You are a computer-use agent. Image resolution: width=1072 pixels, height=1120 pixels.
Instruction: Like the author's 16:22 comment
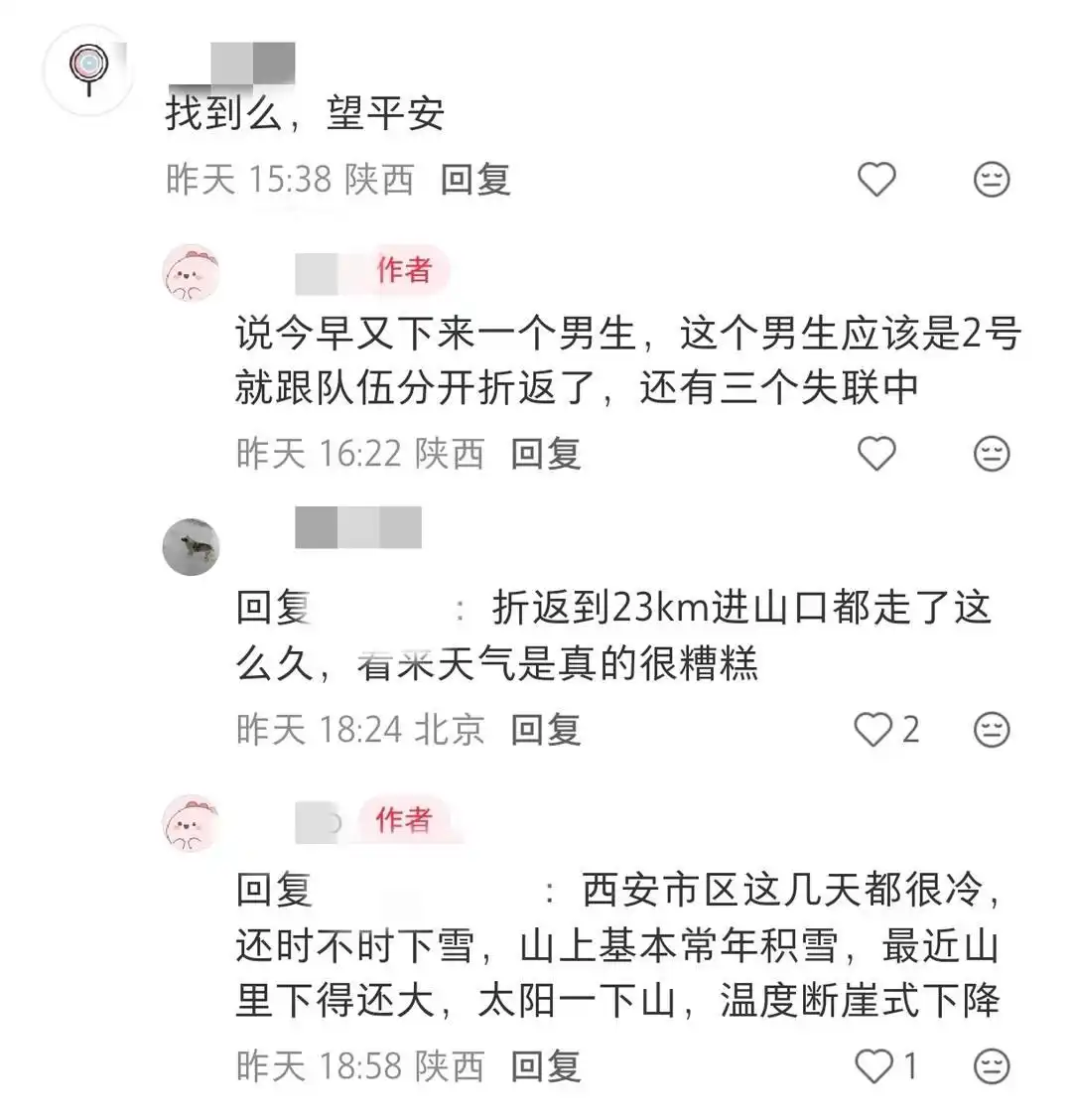pyautogui.click(x=876, y=454)
